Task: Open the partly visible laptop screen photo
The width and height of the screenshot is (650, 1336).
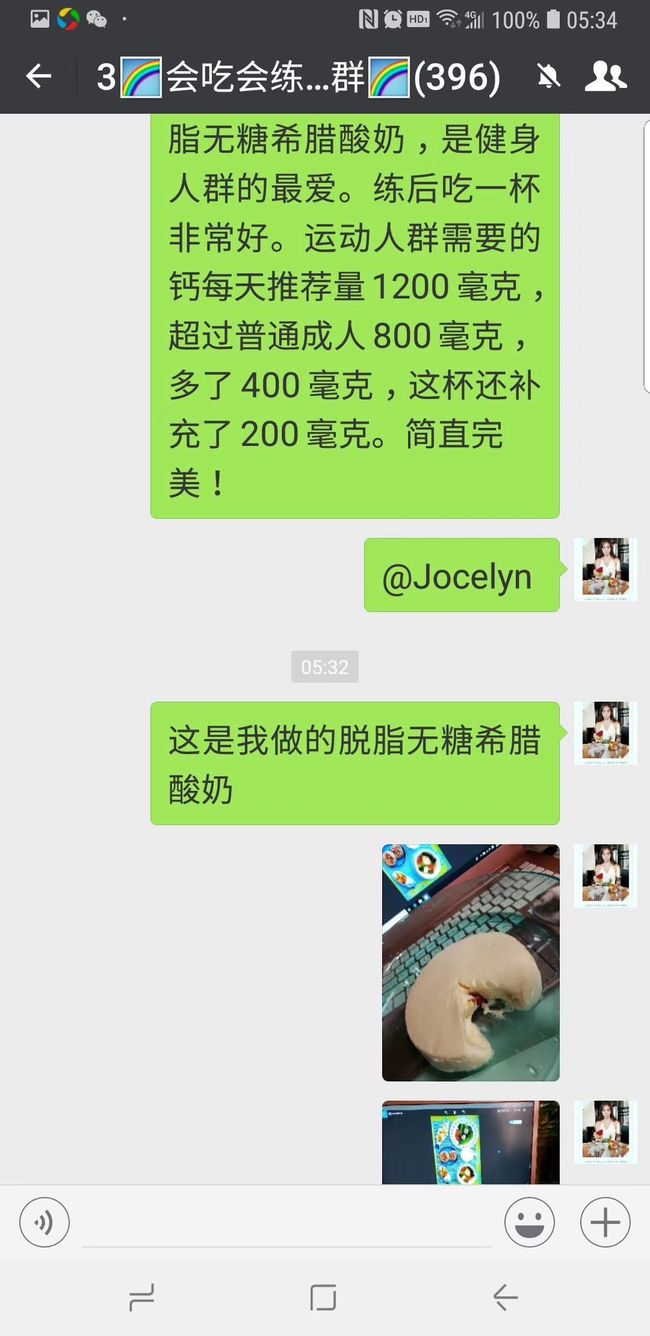Action: point(471,1142)
